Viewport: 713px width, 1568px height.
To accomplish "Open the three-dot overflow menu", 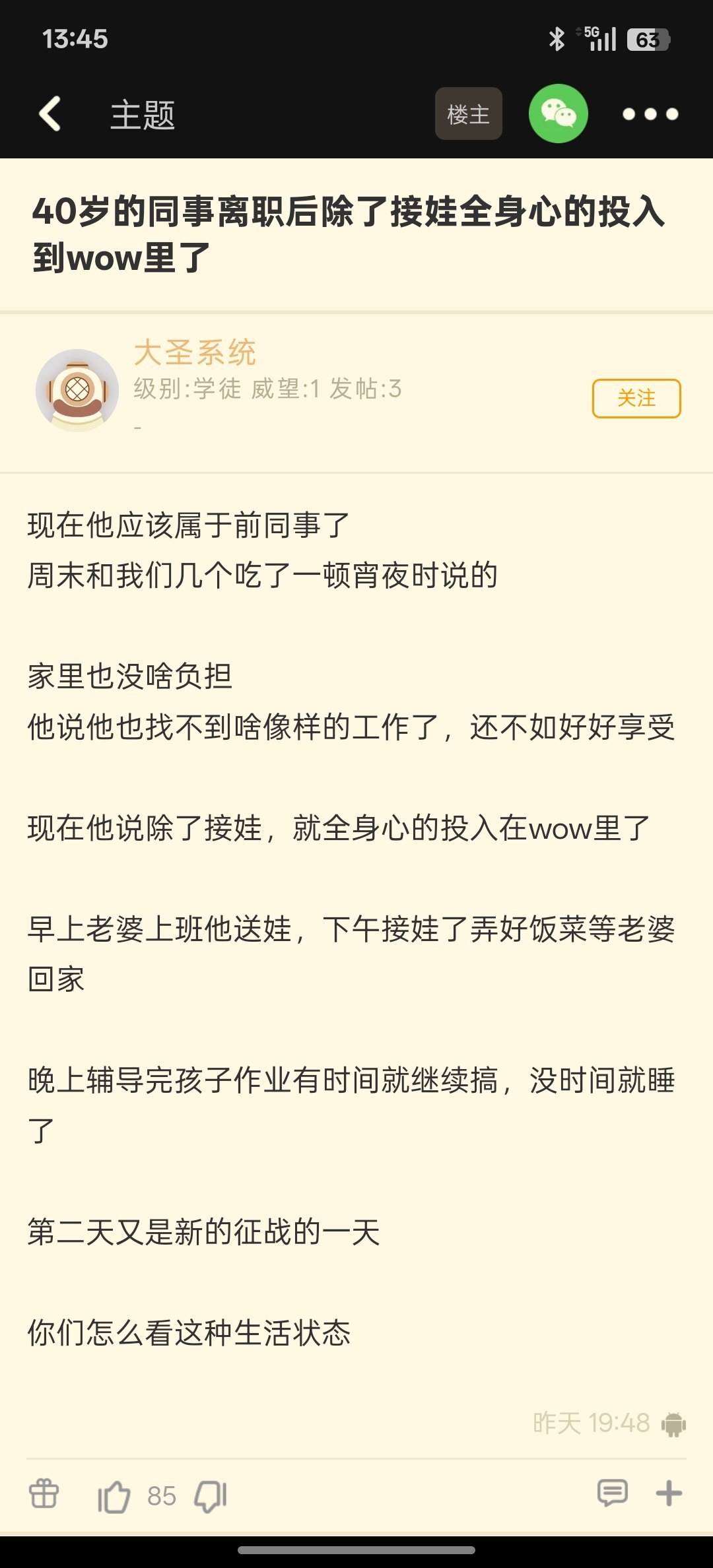I will click(x=650, y=114).
